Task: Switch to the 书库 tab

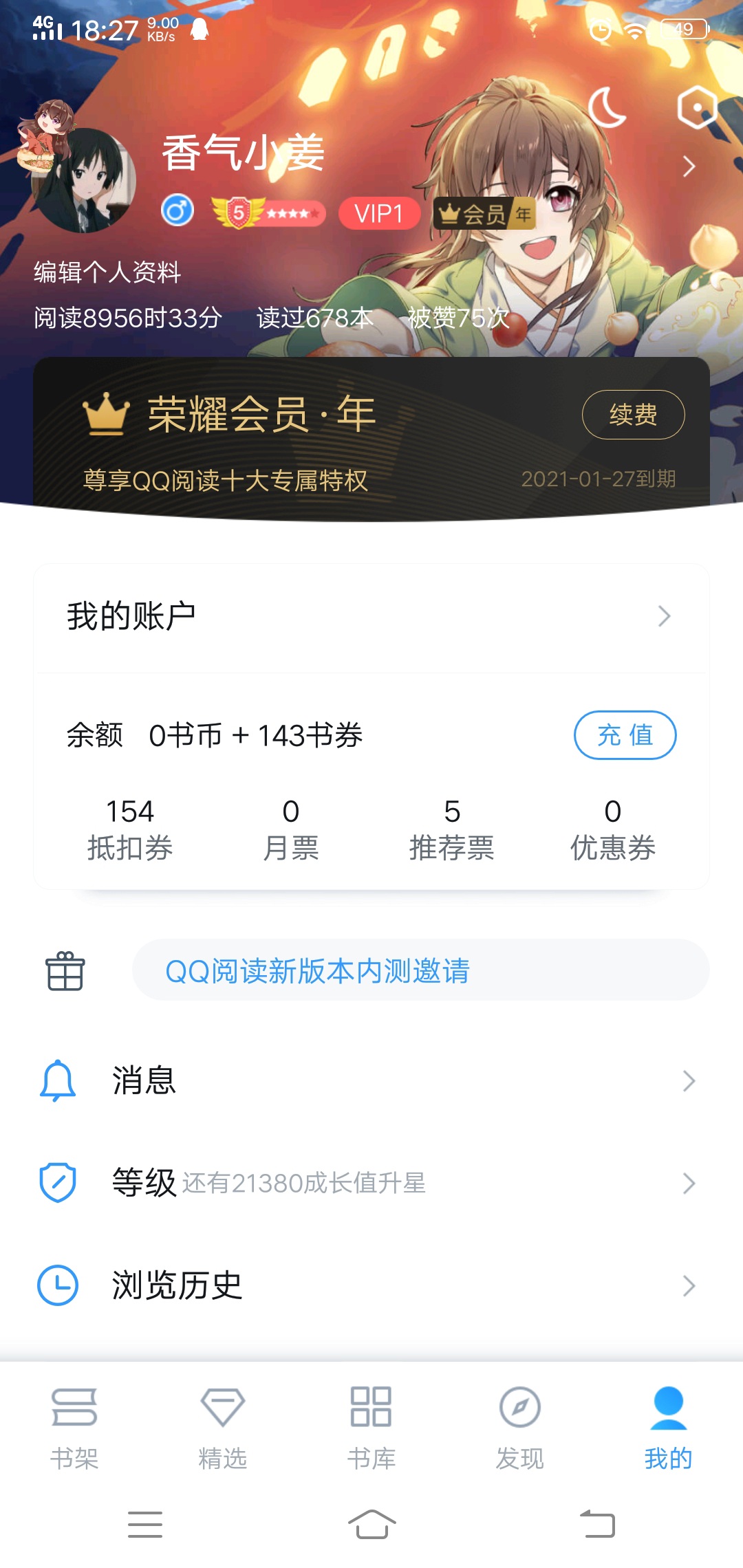Action: 371,1428
